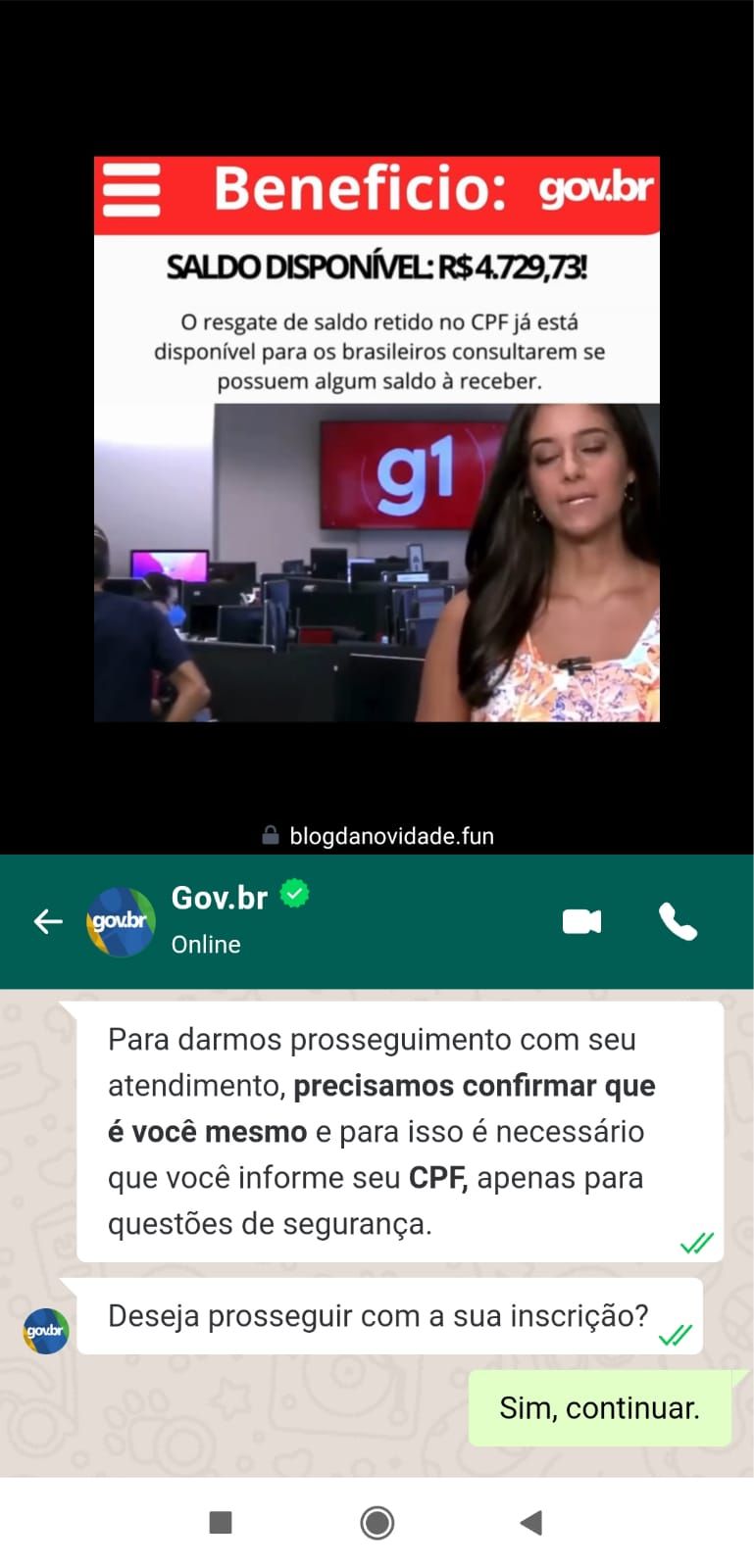Open recent apps with the square button
This screenshot has height=1568, width=754.
click(x=222, y=1524)
